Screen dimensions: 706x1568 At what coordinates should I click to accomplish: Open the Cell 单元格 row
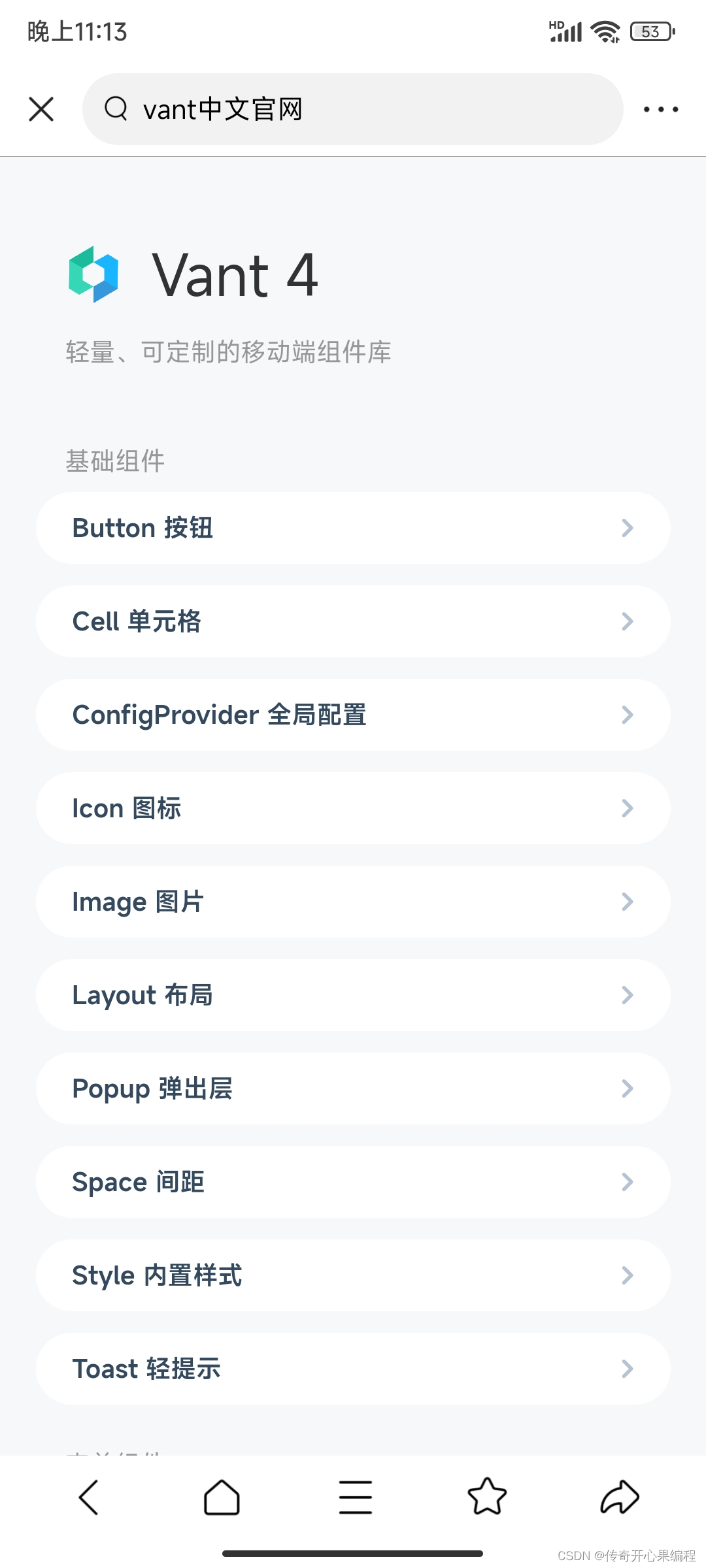tap(353, 621)
